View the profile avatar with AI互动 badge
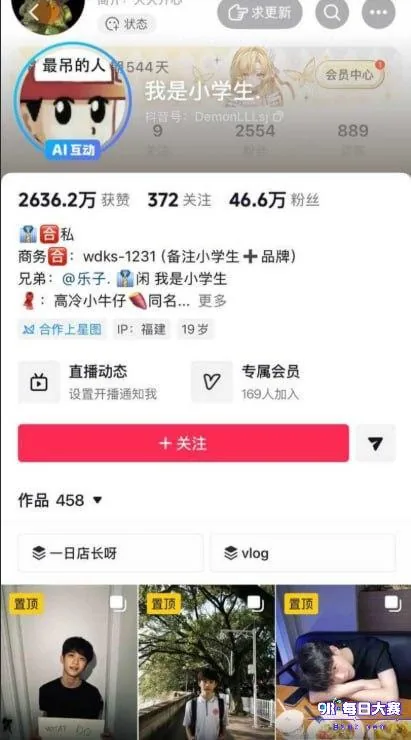Image resolution: width=411 pixels, height=740 pixels. point(73,101)
